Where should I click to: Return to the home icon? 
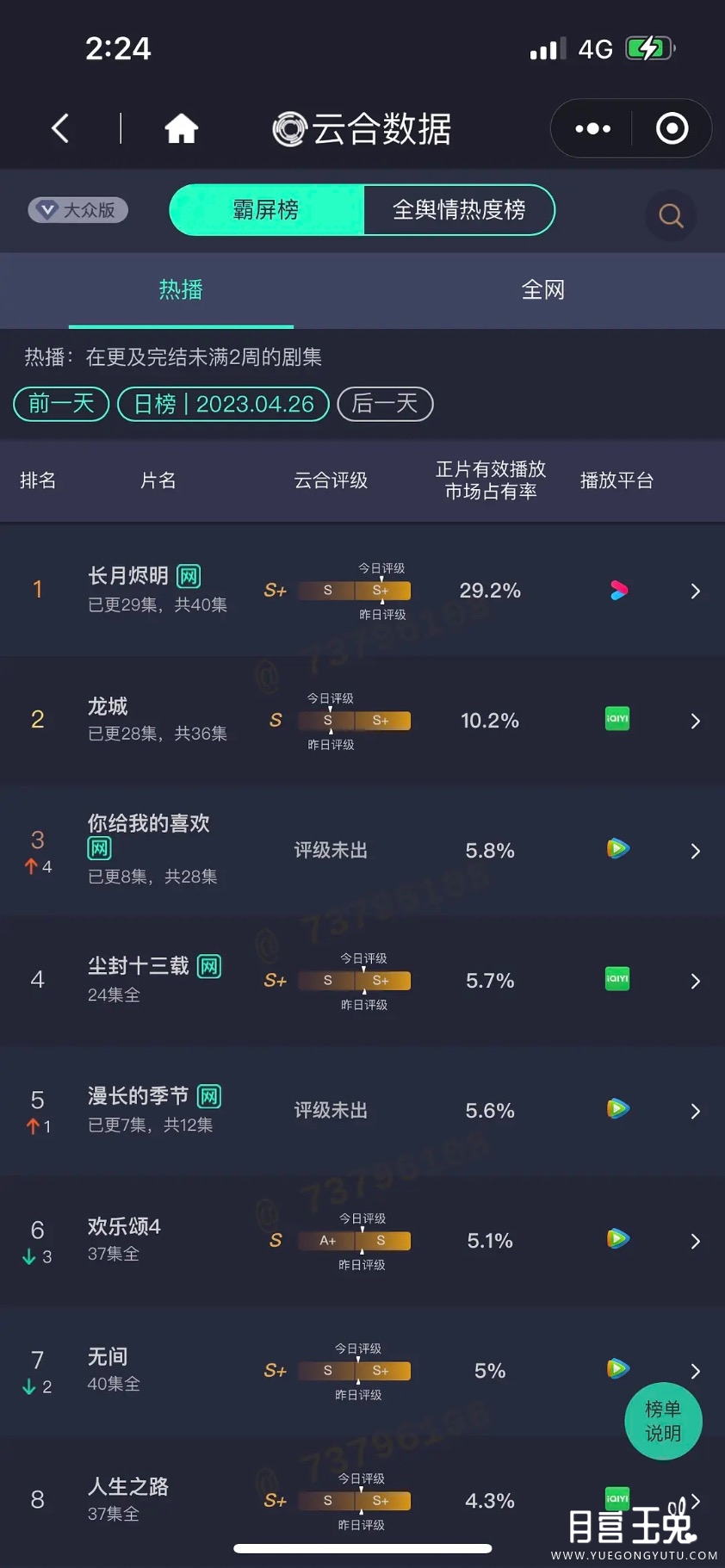coord(181,129)
